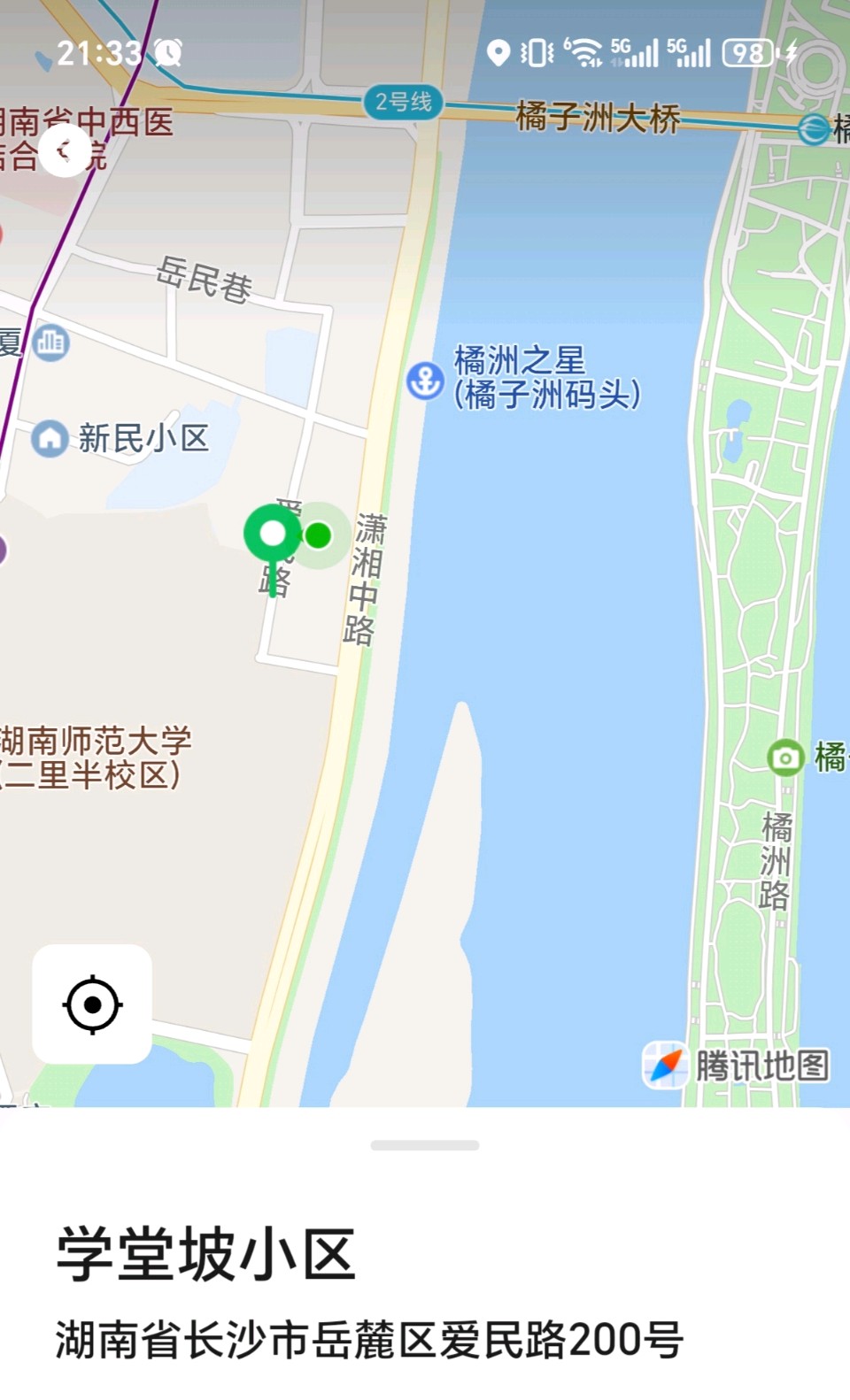Open 学堂坡小区 location details
The height and width of the screenshot is (1400, 850).
[205, 1255]
